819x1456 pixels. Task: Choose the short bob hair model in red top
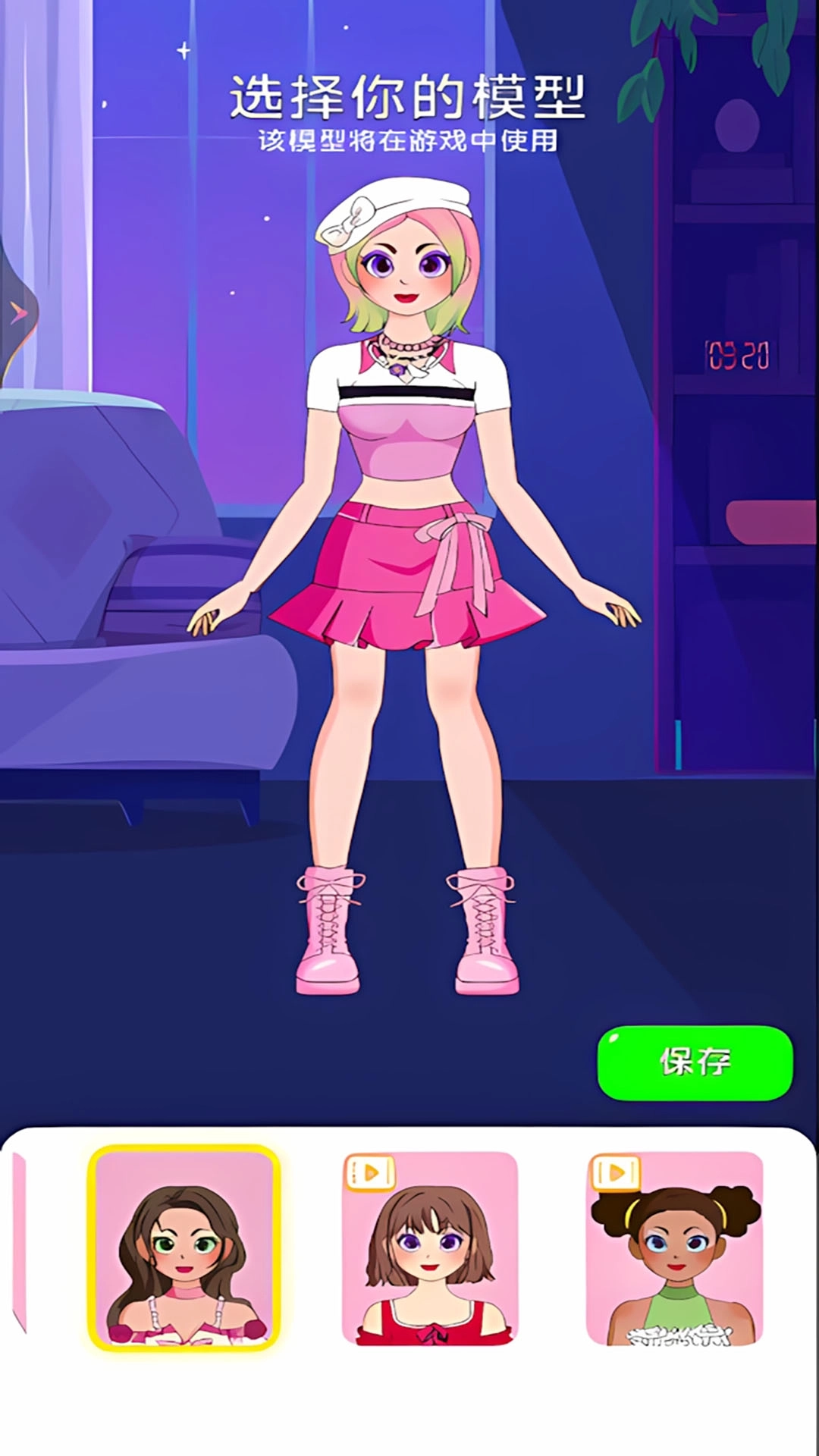[429, 1248]
